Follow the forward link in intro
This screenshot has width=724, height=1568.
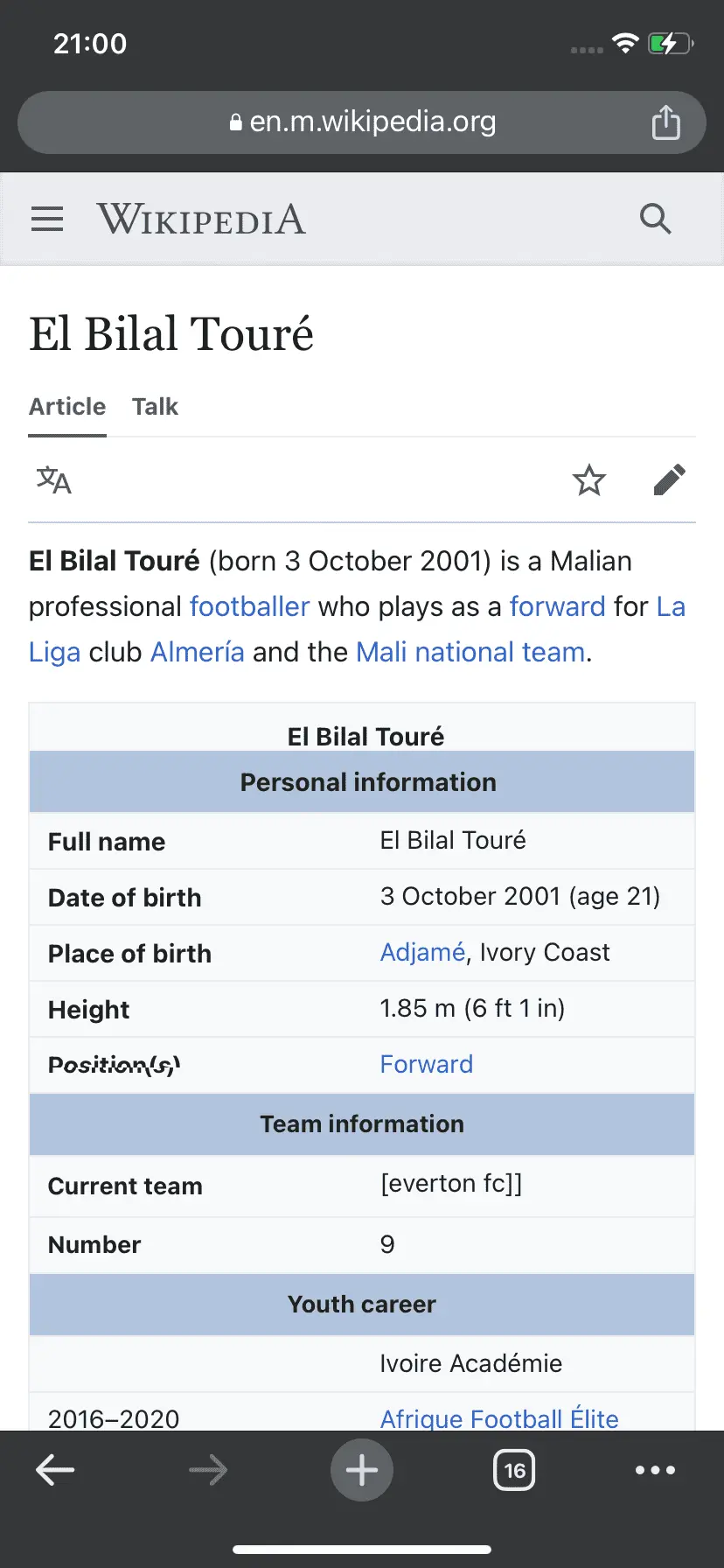click(557, 606)
